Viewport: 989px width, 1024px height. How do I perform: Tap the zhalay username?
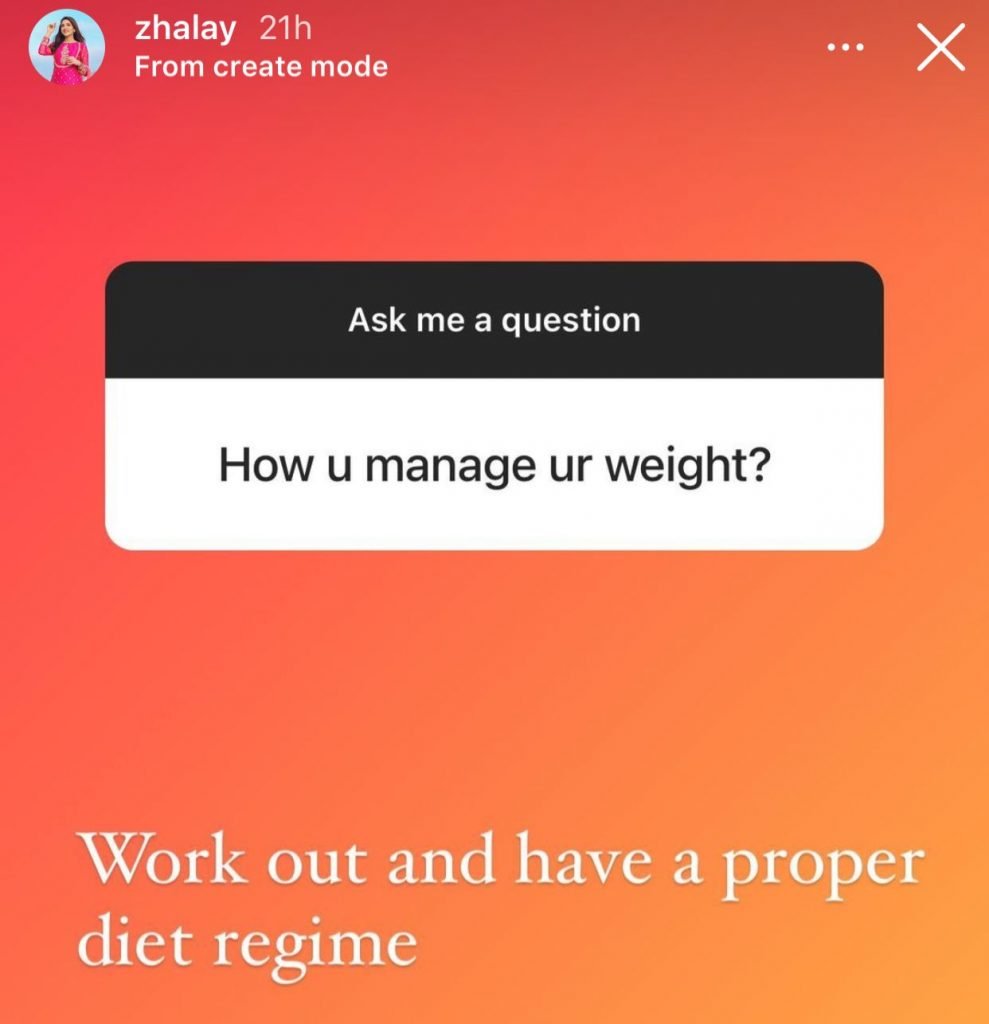(185, 30)
